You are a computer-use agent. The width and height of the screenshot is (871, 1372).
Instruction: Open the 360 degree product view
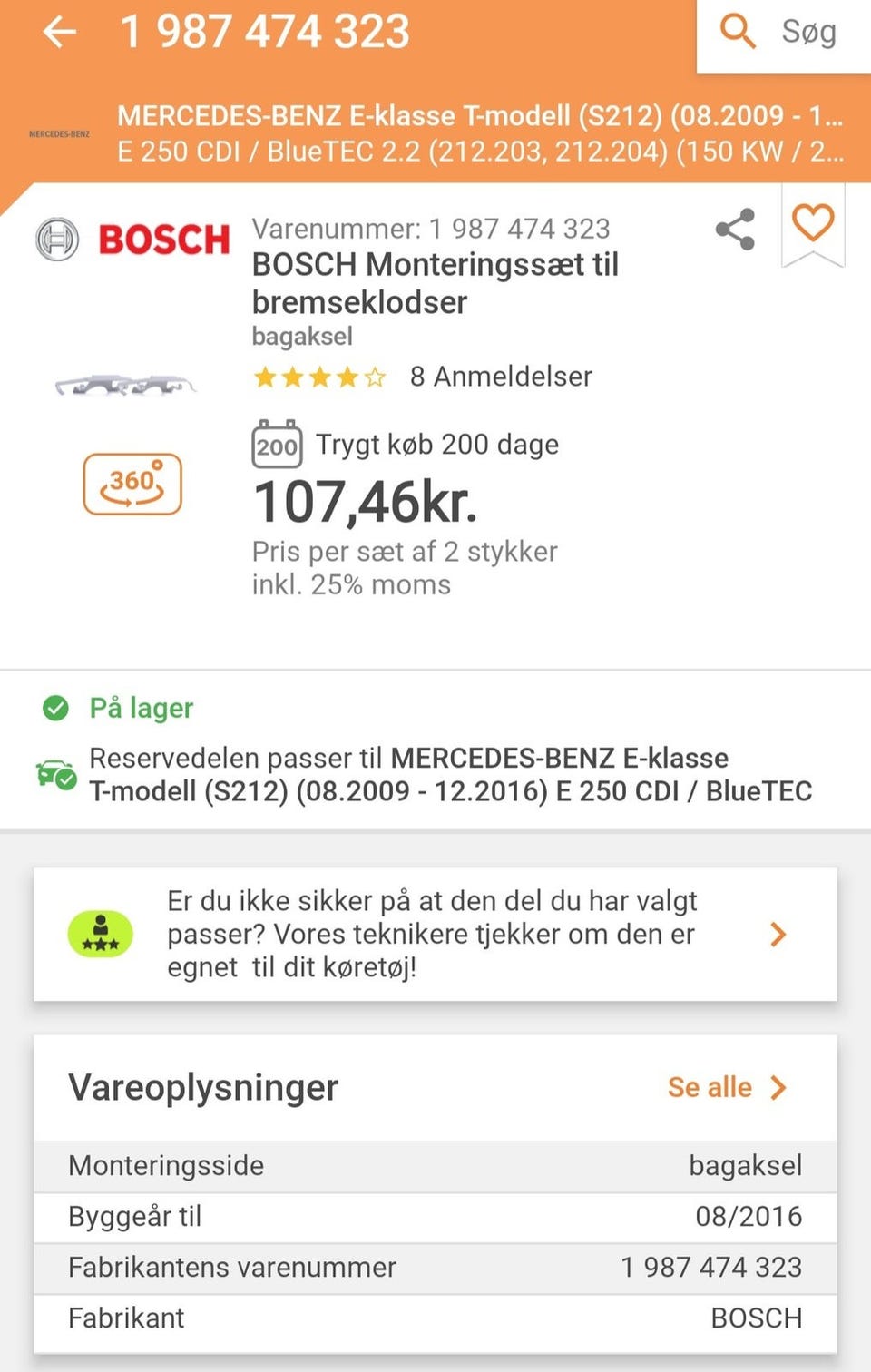click(132, 484)
